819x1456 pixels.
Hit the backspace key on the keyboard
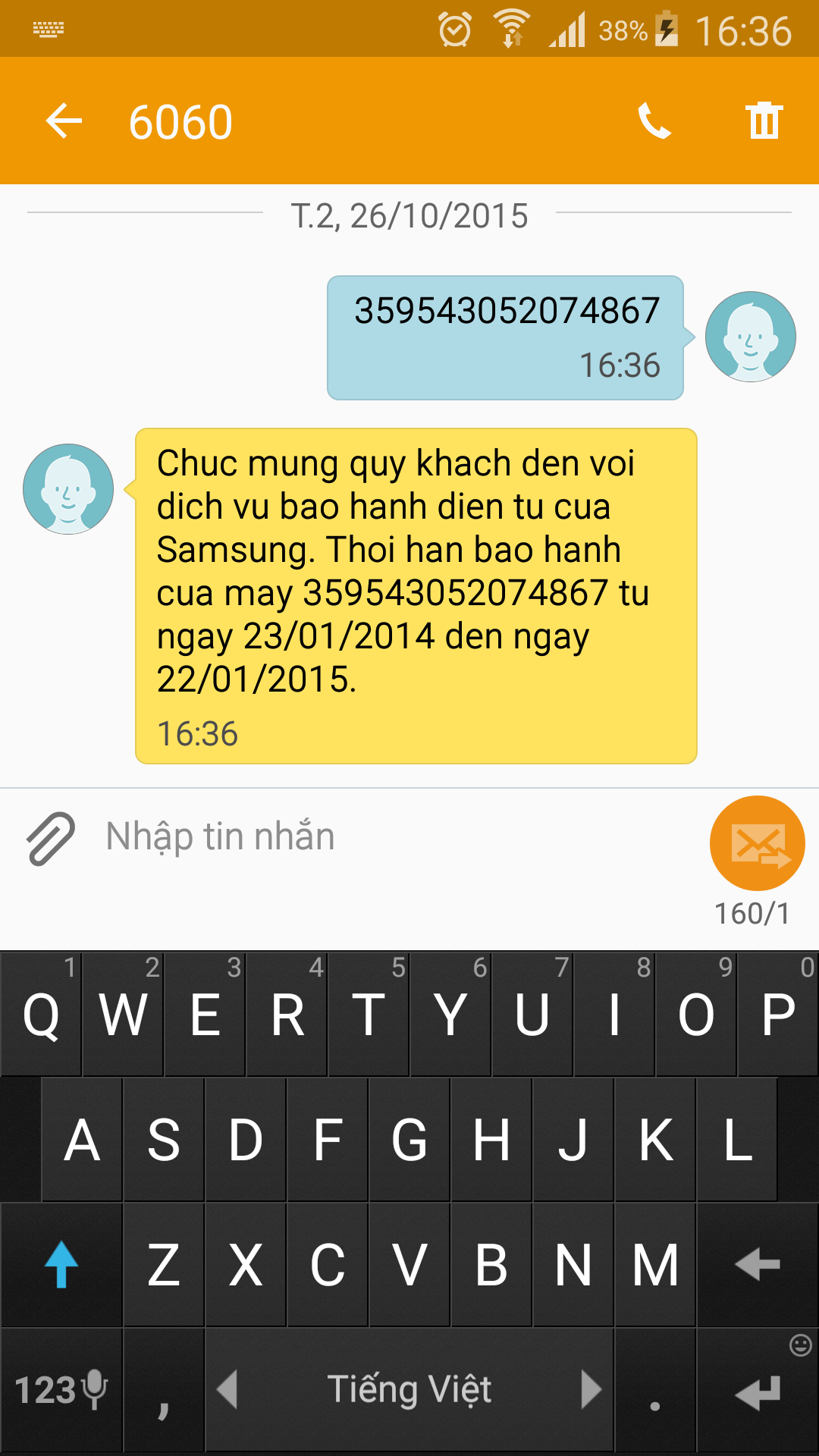pyautogui.click(x=757, y=1264)
